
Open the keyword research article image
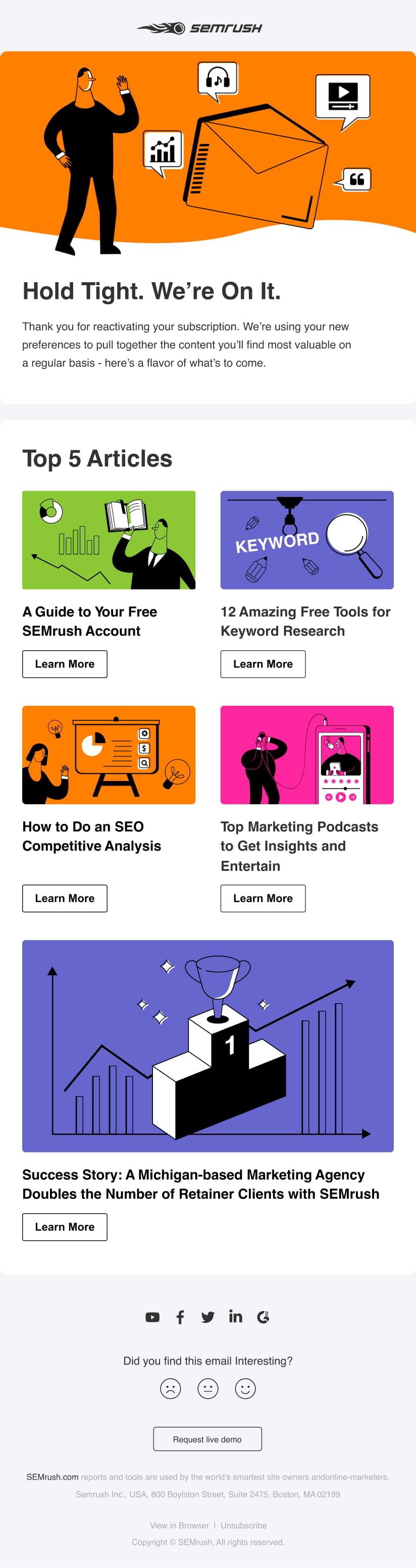click(x=306, y=539)
